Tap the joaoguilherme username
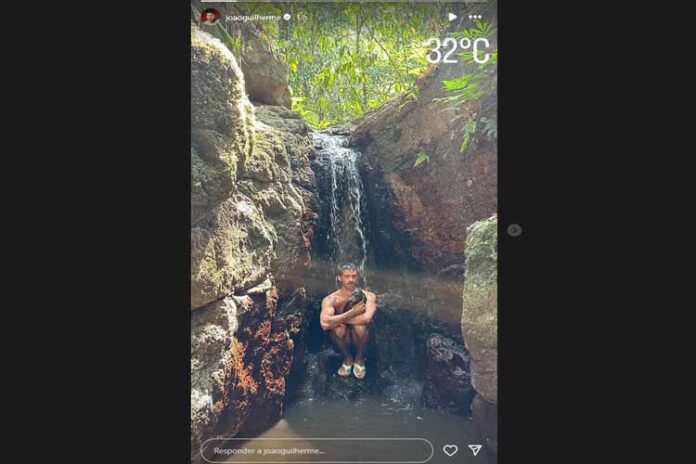Viewport: 696px width, 464px height. (252, 17)
